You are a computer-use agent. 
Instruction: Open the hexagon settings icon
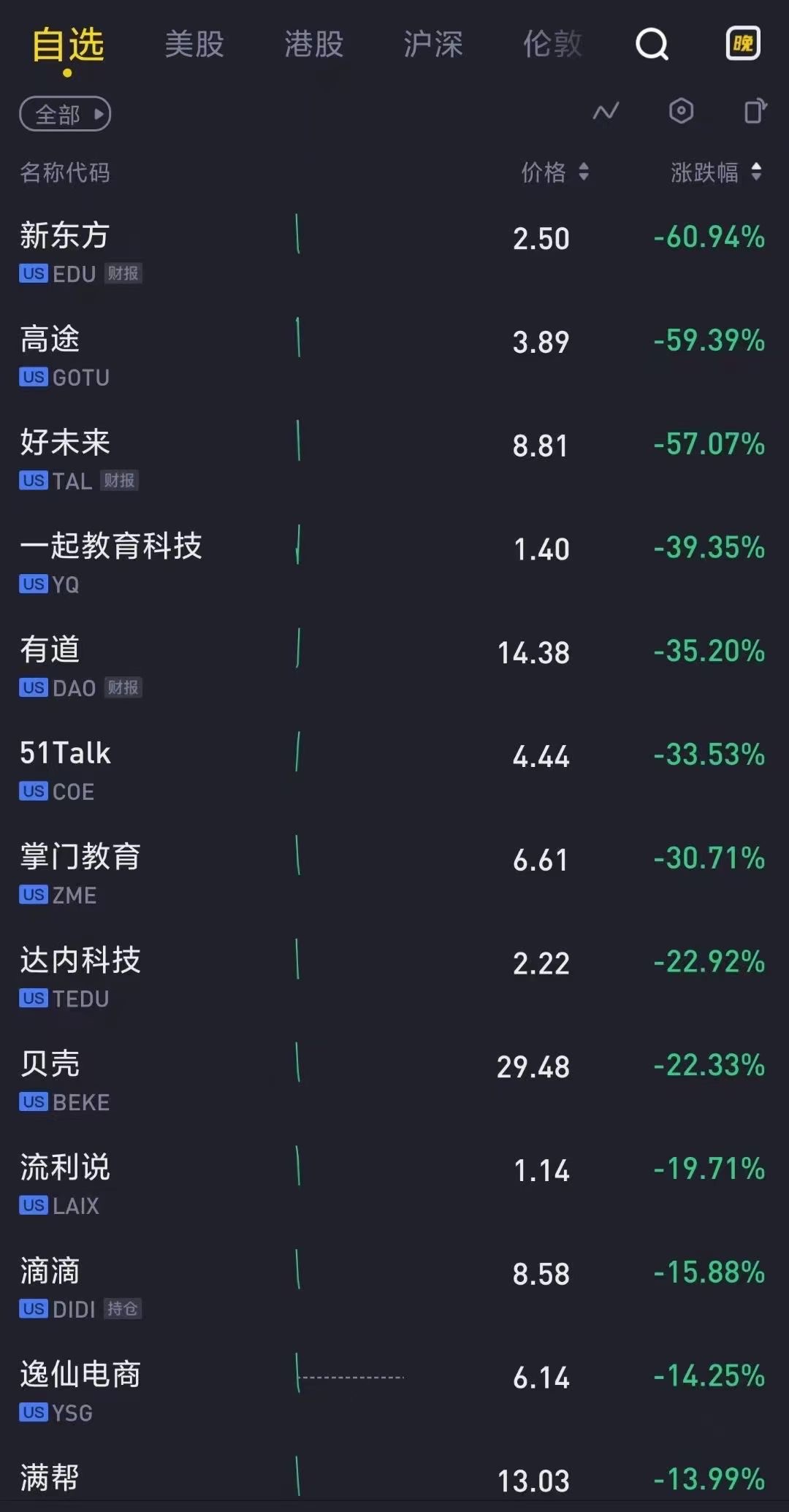(x=681, y=111)
